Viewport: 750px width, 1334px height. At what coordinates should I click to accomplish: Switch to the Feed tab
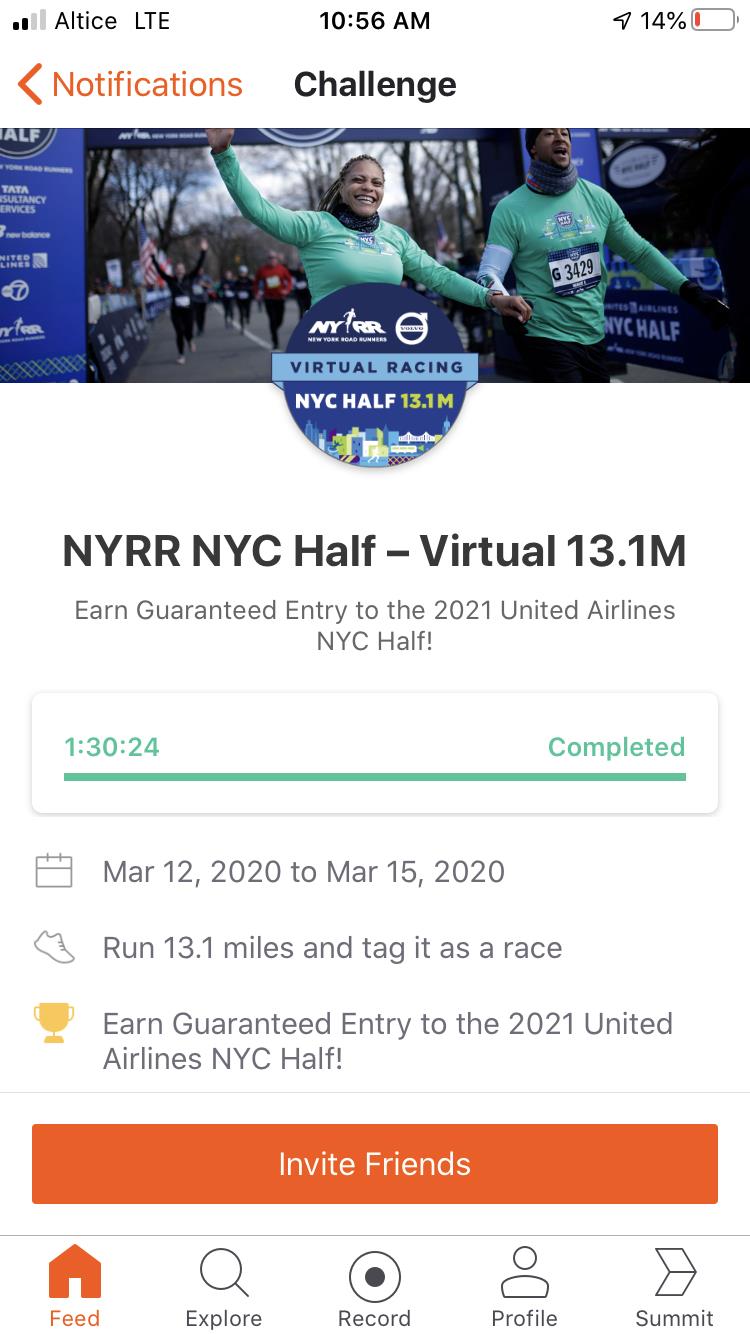(x=75, y=1285)
